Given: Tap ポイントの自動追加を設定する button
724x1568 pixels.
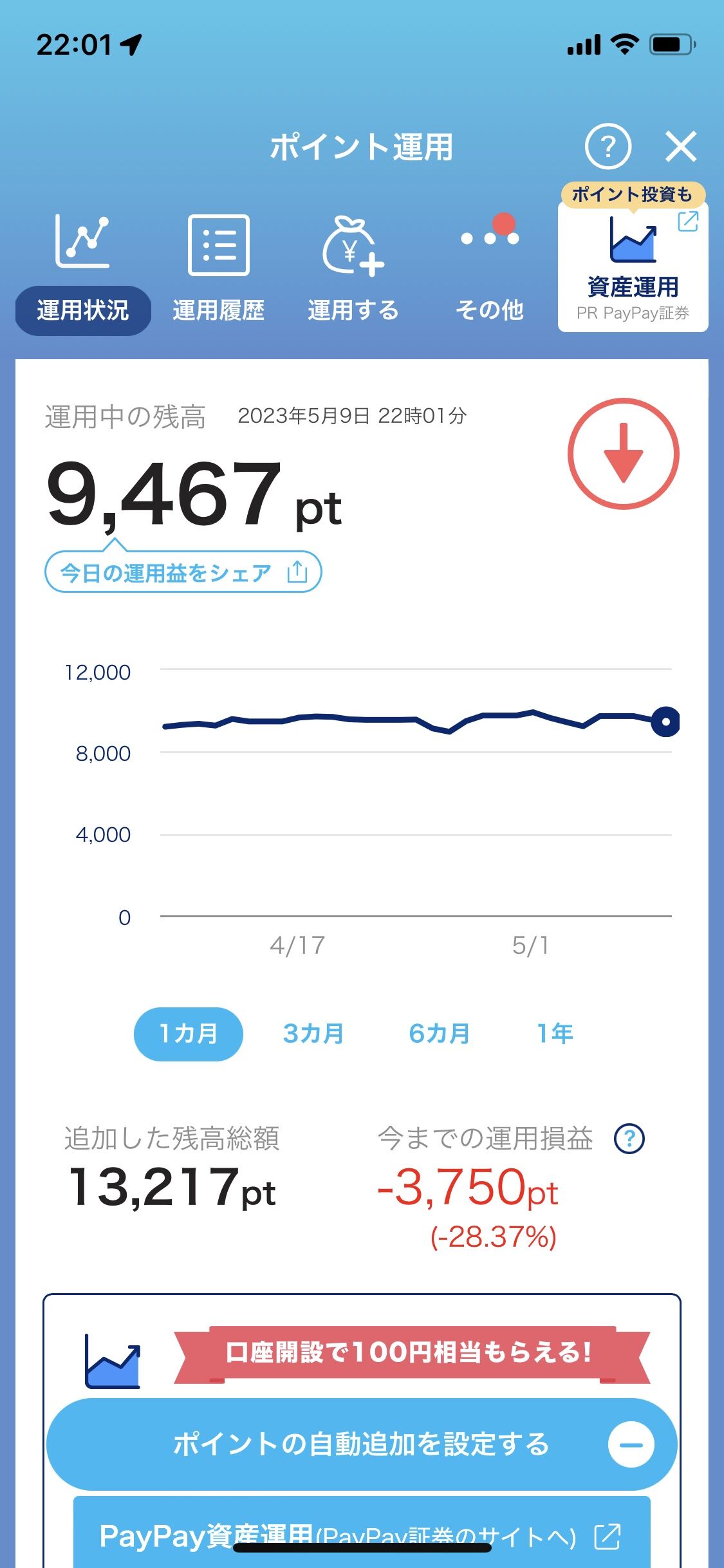Looking at the screenshot, I should coord(362,1444).
